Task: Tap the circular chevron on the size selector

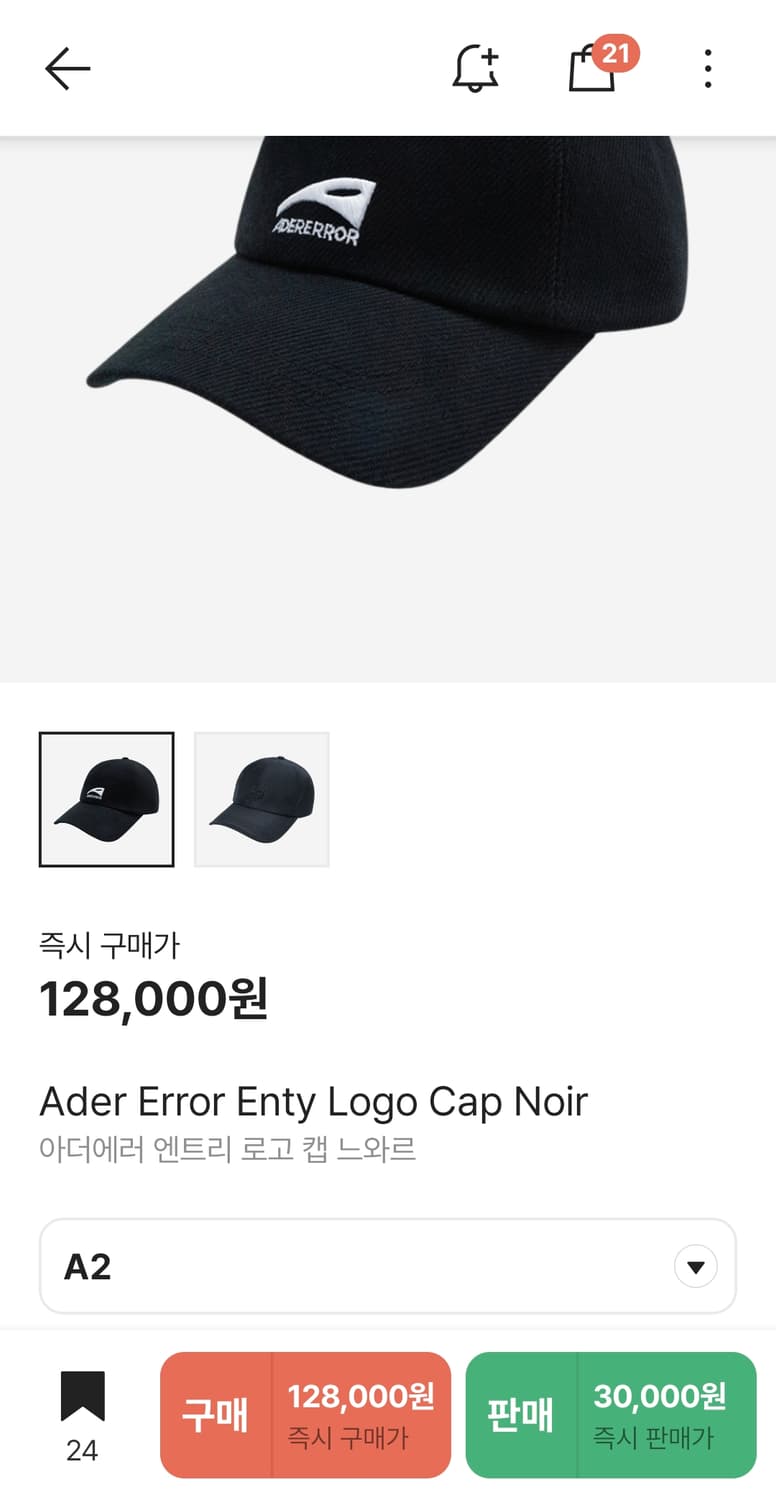Action: pos(694,1266)
